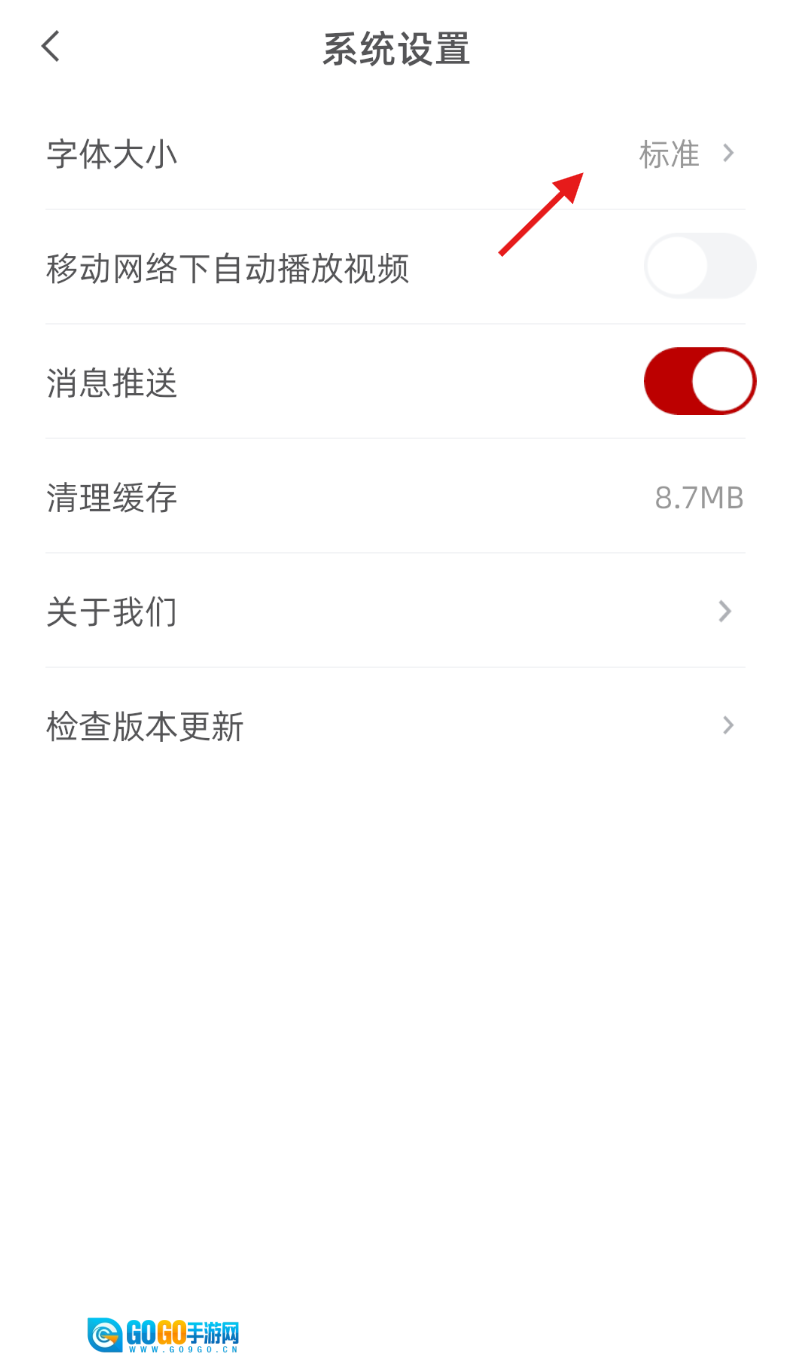Select 检查版本更新 row
Screen dimensions: 796x1363
click(395, 726)
